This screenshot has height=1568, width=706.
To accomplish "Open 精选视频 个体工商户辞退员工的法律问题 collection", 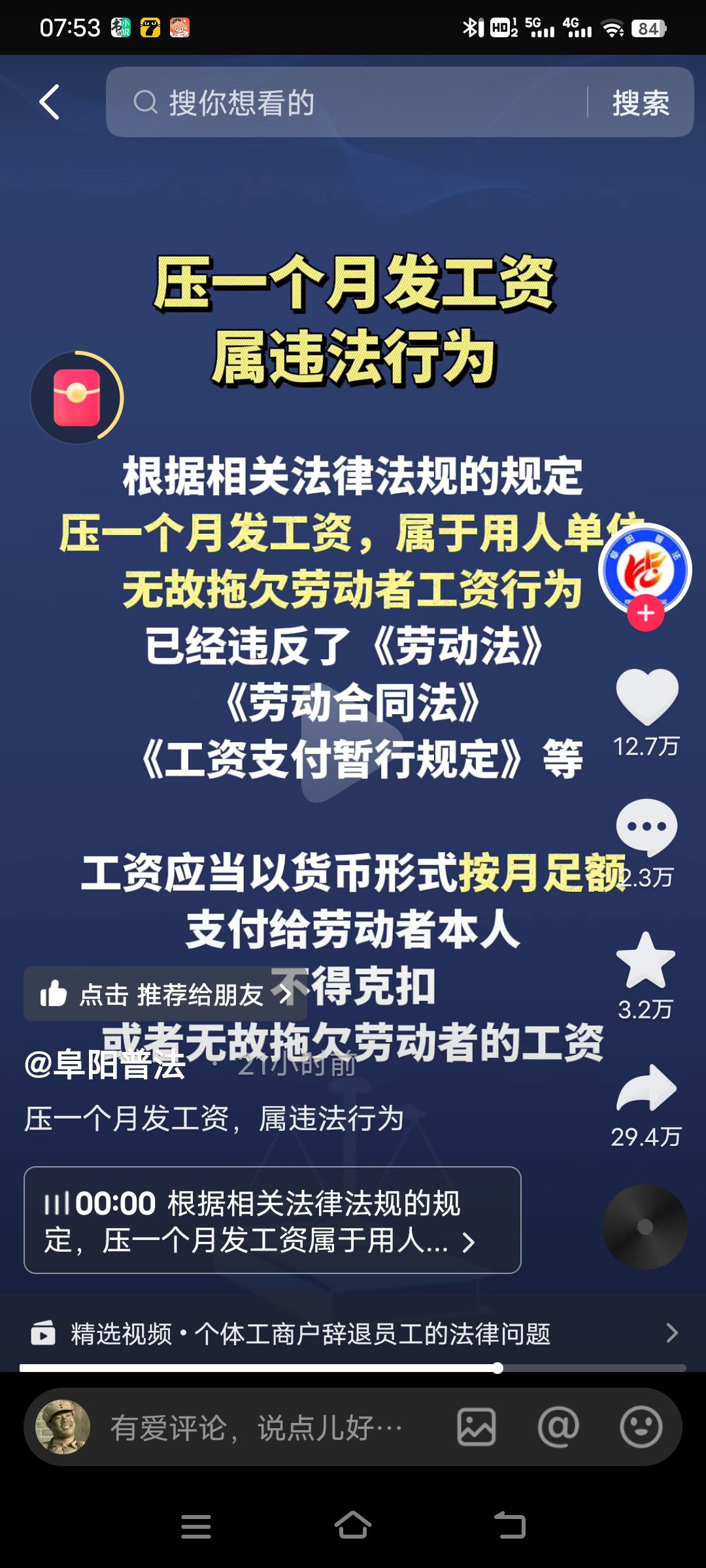I will click(x=353, y=1333).
